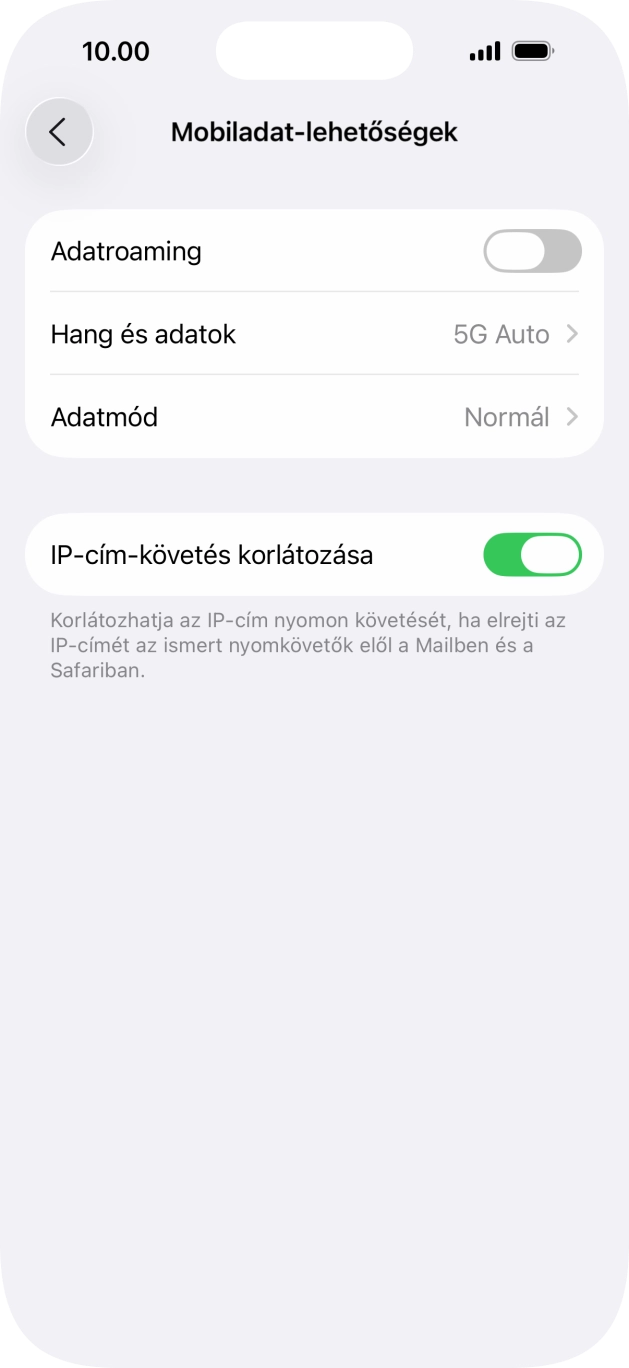Turn off IP-cím-követés korlátozása
This screenshot has height=1368, width=629.
click(532, 555)
